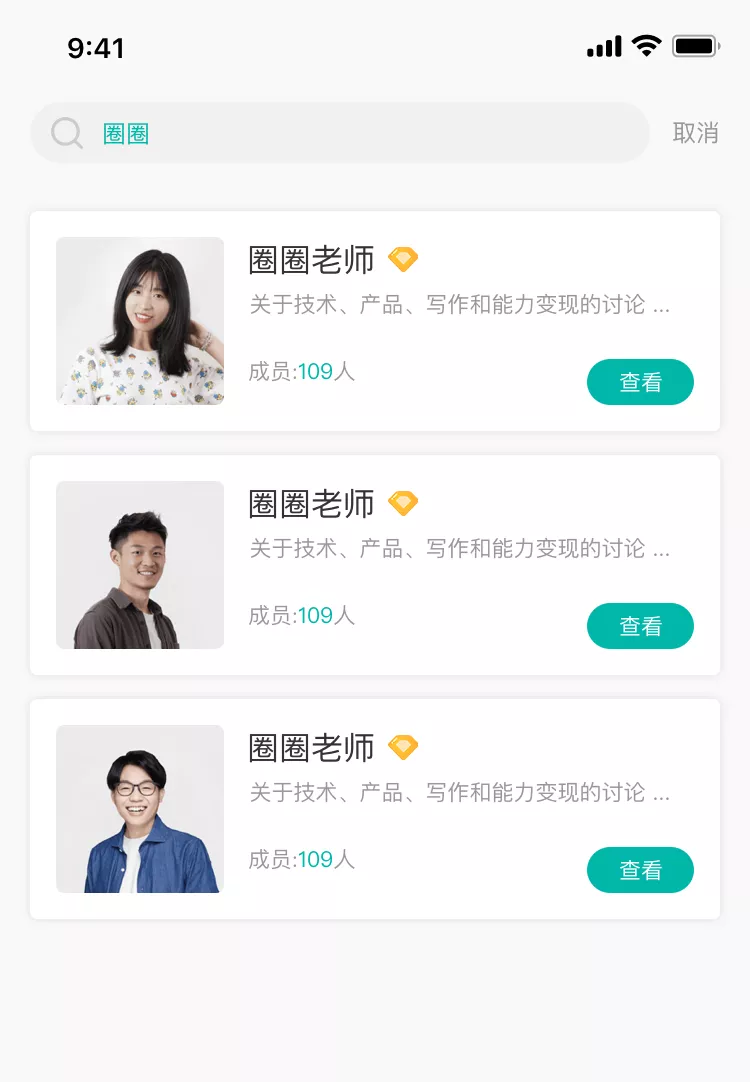Open the card with the man in glasses
The image size is (750, 1082).
tap(140, 809)
